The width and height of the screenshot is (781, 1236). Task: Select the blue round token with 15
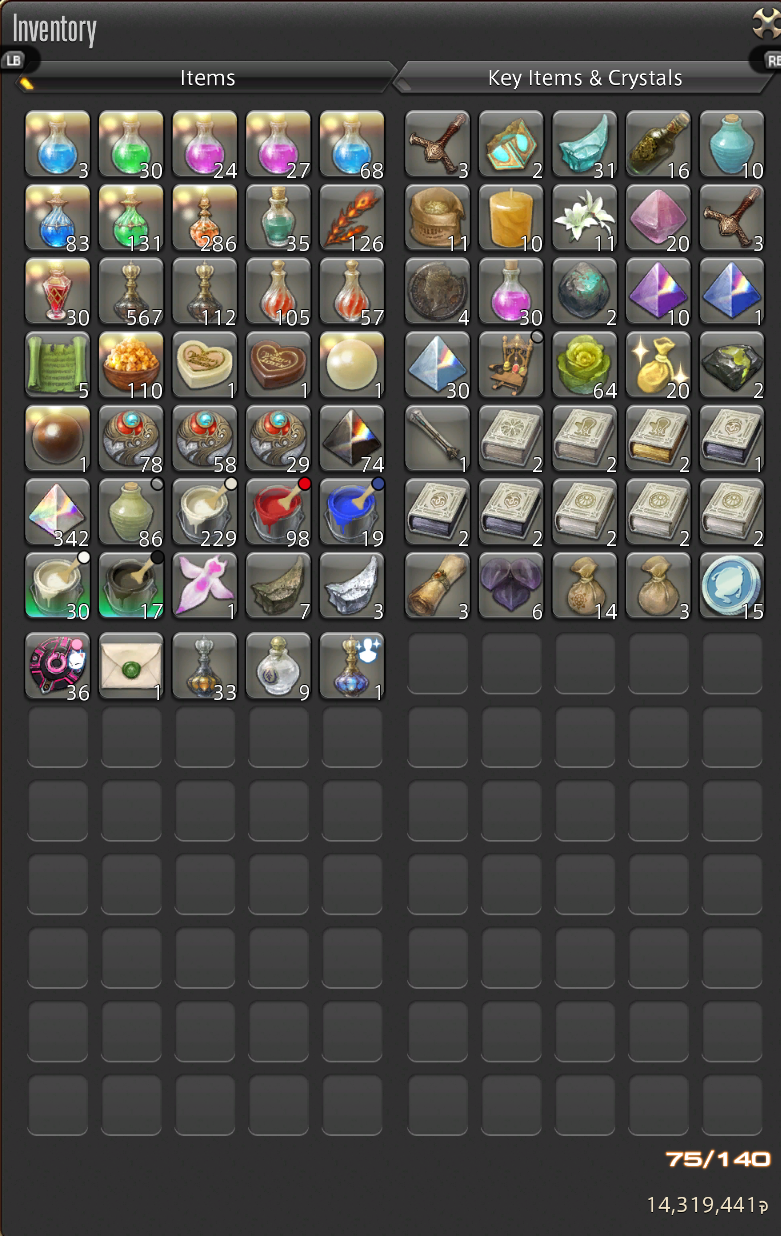pyautogui.click(x=732, y=585)
